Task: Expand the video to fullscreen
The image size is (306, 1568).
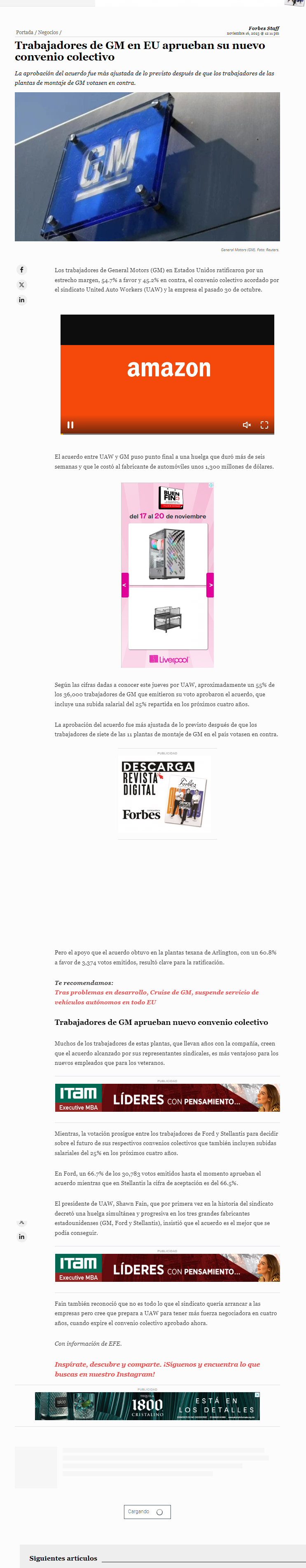Action: 264,425
